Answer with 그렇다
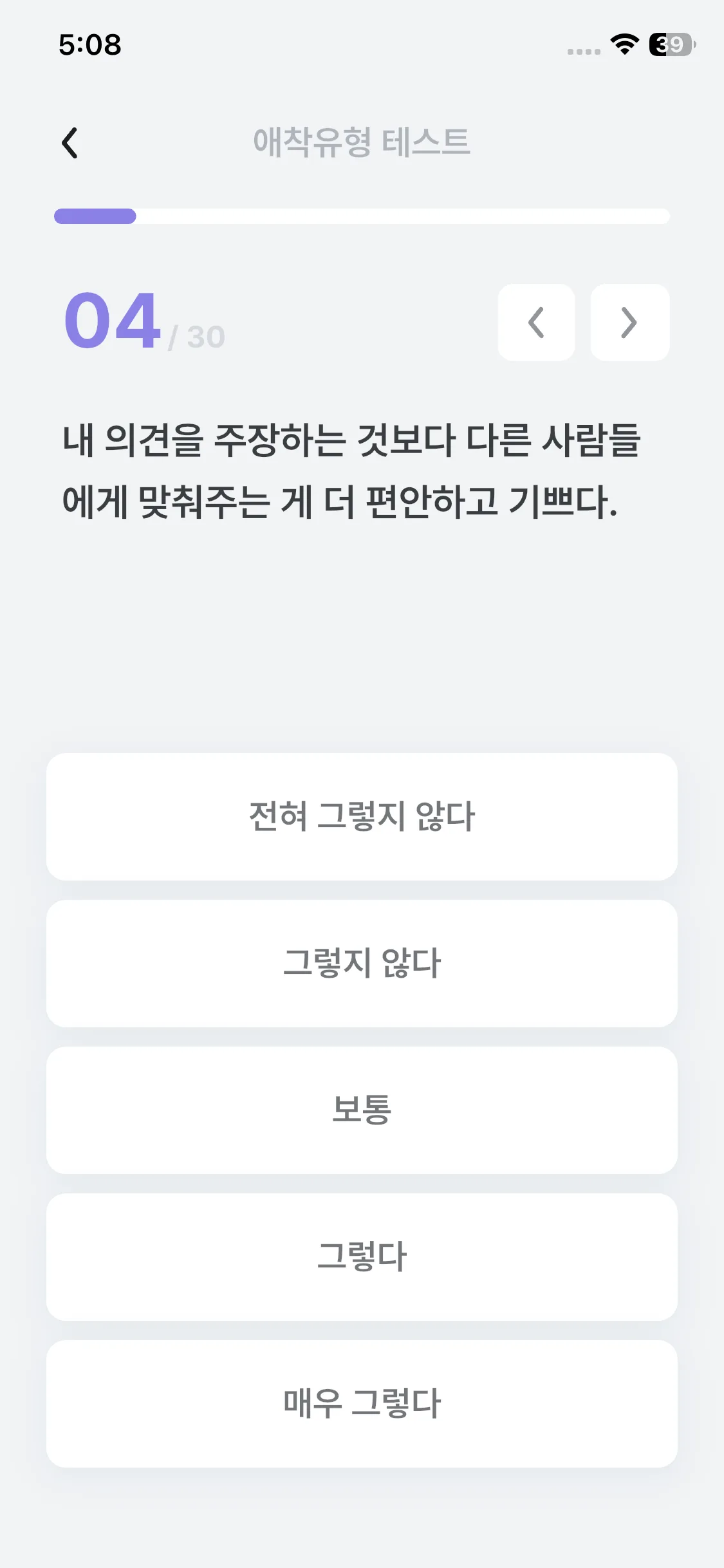724x1568 pixels. 362,1256
